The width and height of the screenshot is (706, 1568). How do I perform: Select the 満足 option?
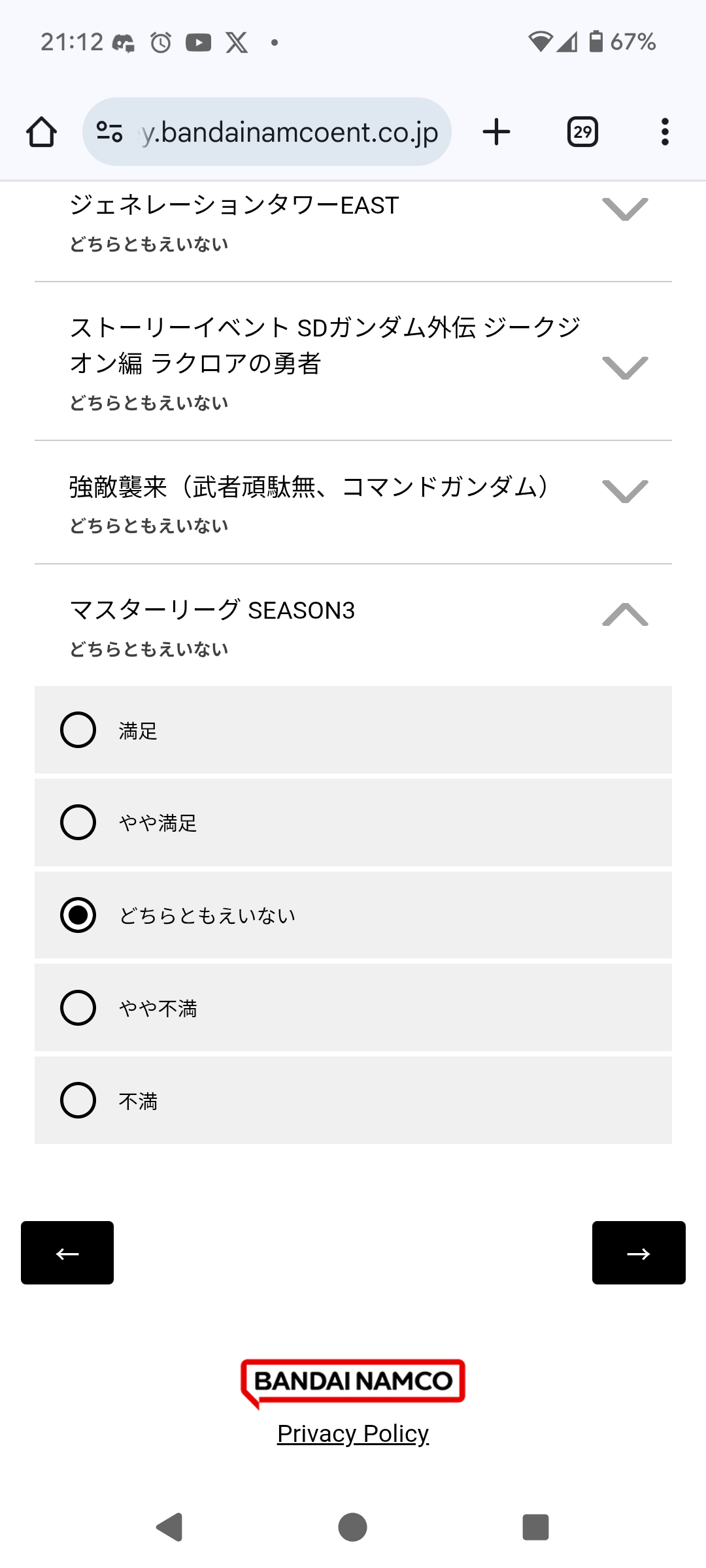(353, 730)
